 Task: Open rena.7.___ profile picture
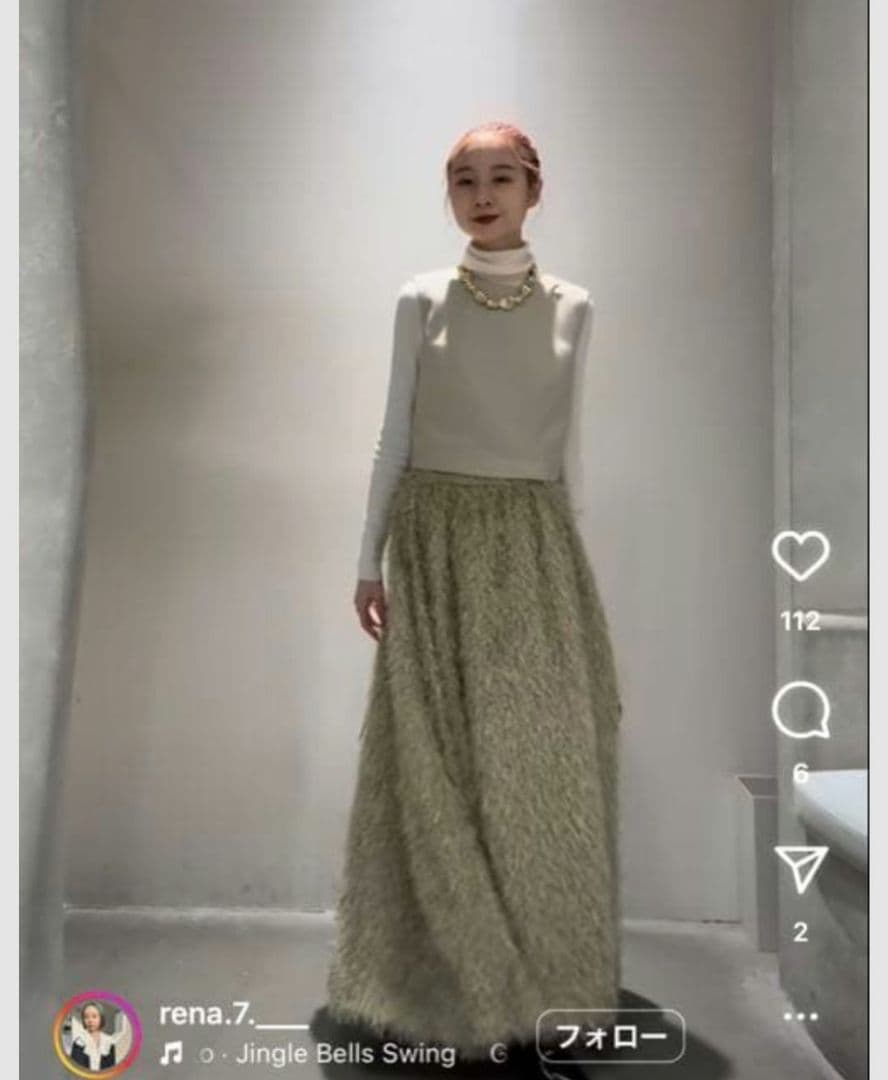coord(99,1035)
